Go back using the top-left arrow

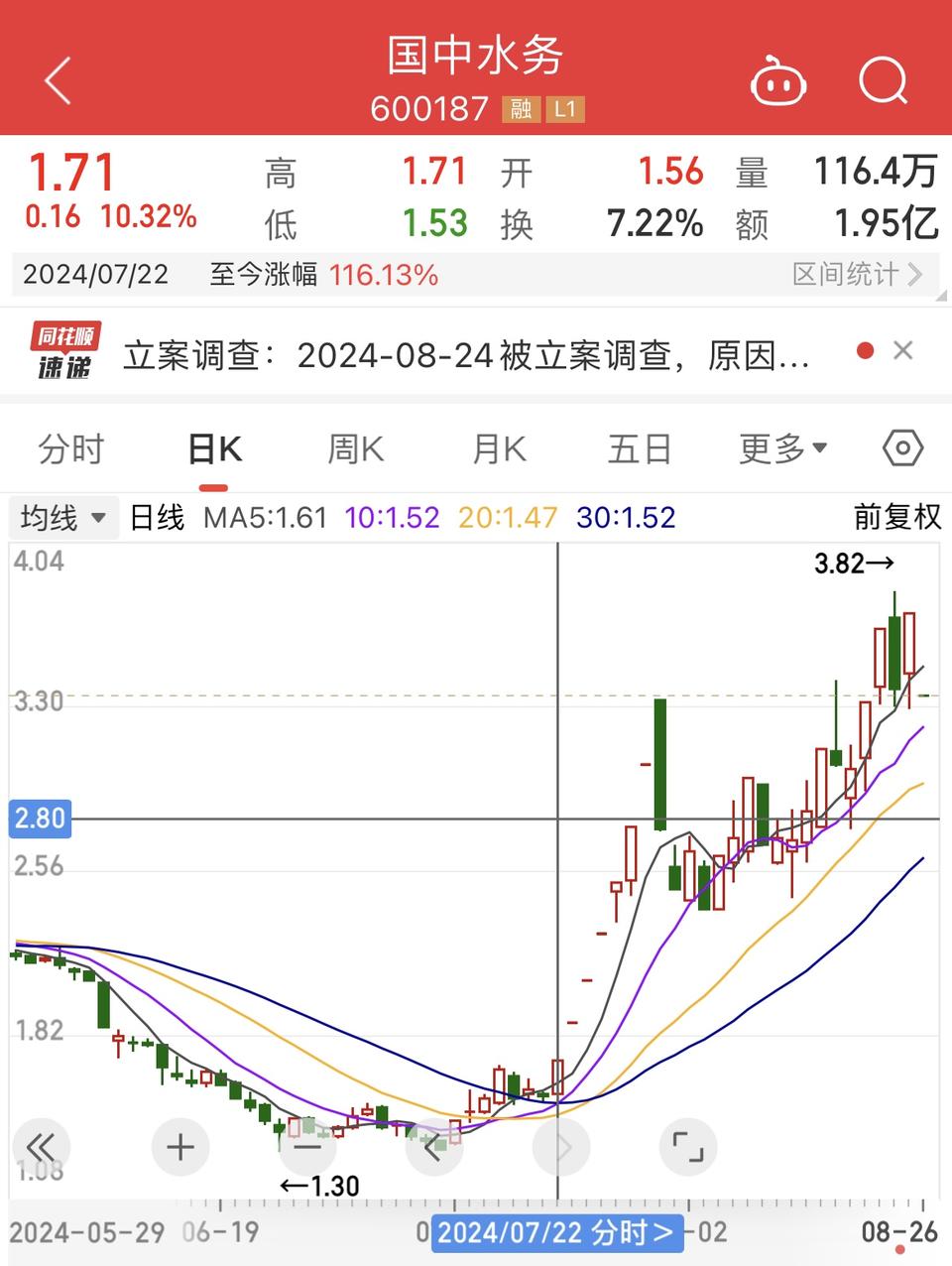pos(59,79)
